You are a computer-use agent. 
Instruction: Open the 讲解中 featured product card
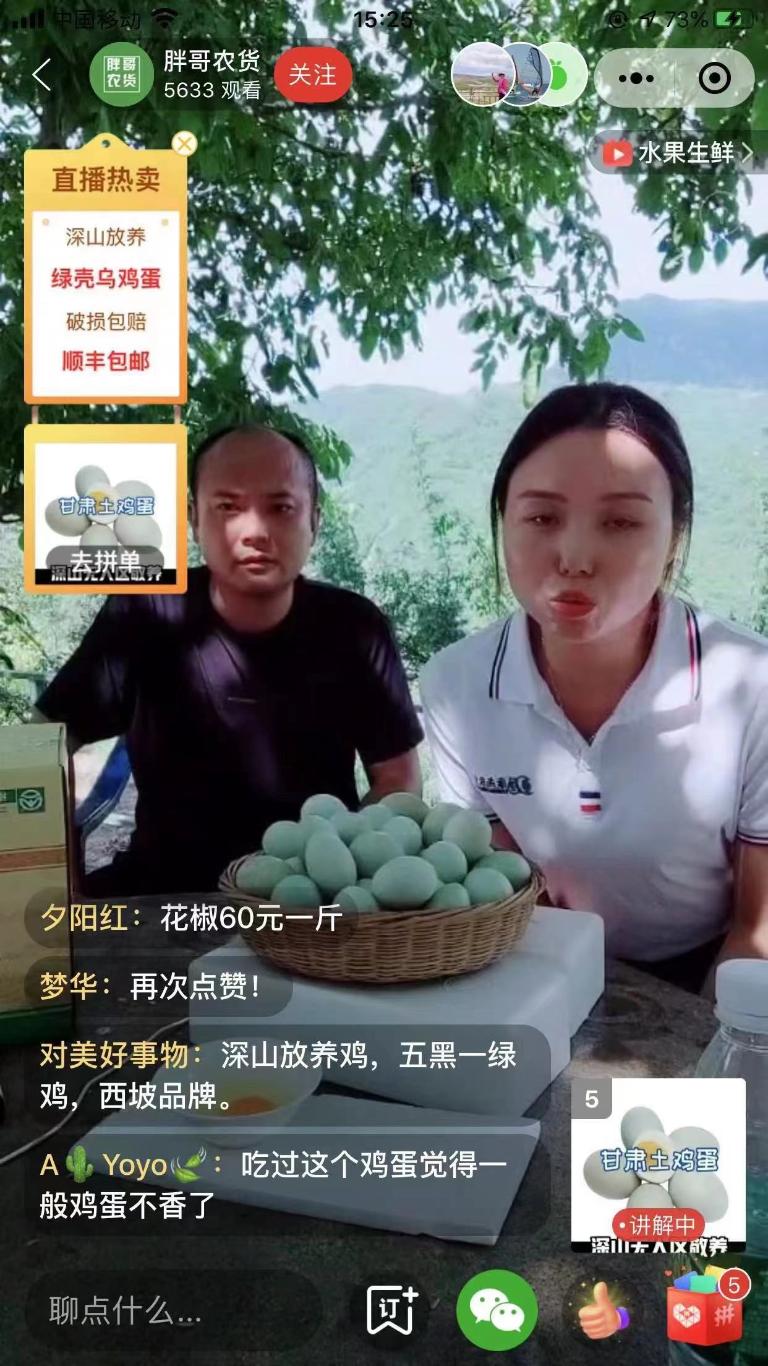click(x=658, y=1165)
